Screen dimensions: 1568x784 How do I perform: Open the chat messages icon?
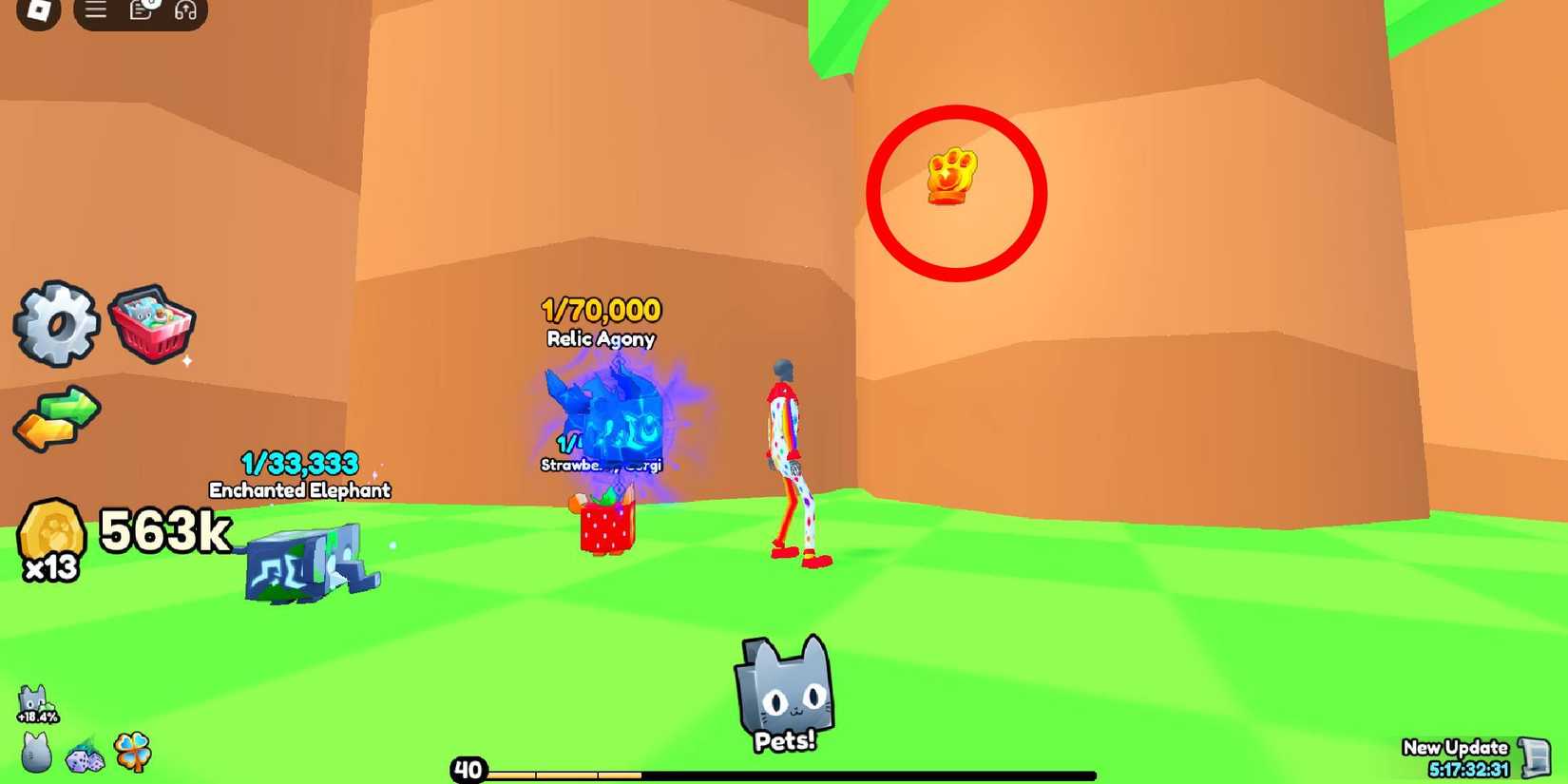pyautogui.click(x=141, y=10)
